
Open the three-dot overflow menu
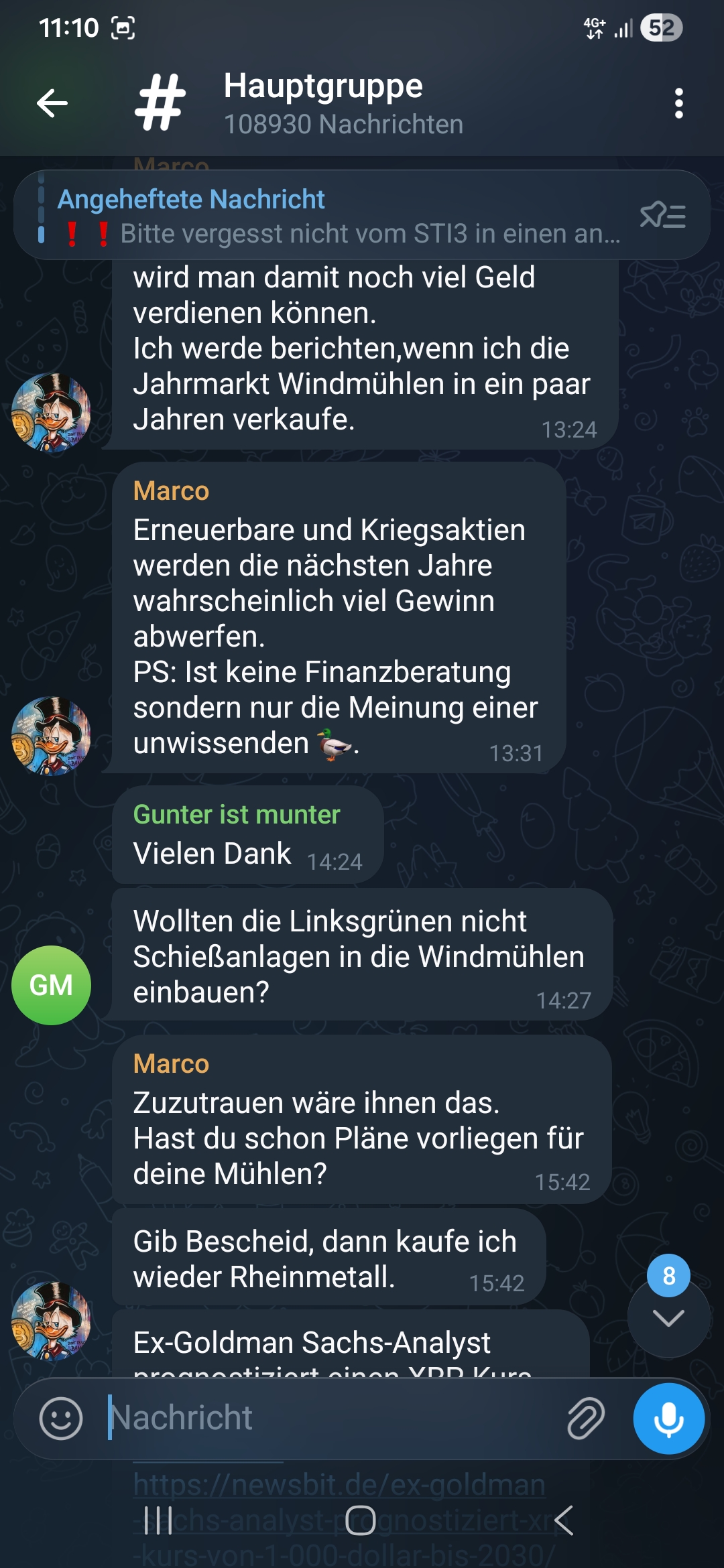678,103
